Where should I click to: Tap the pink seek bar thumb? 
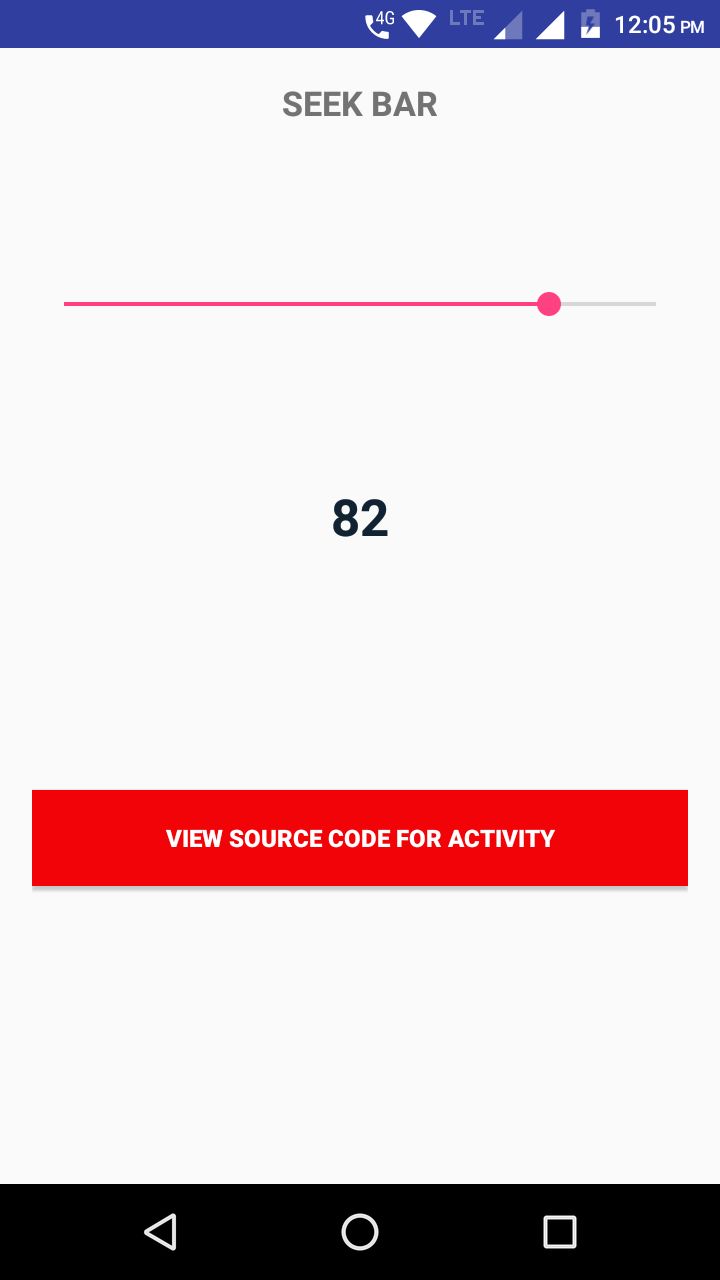(549, 303)
